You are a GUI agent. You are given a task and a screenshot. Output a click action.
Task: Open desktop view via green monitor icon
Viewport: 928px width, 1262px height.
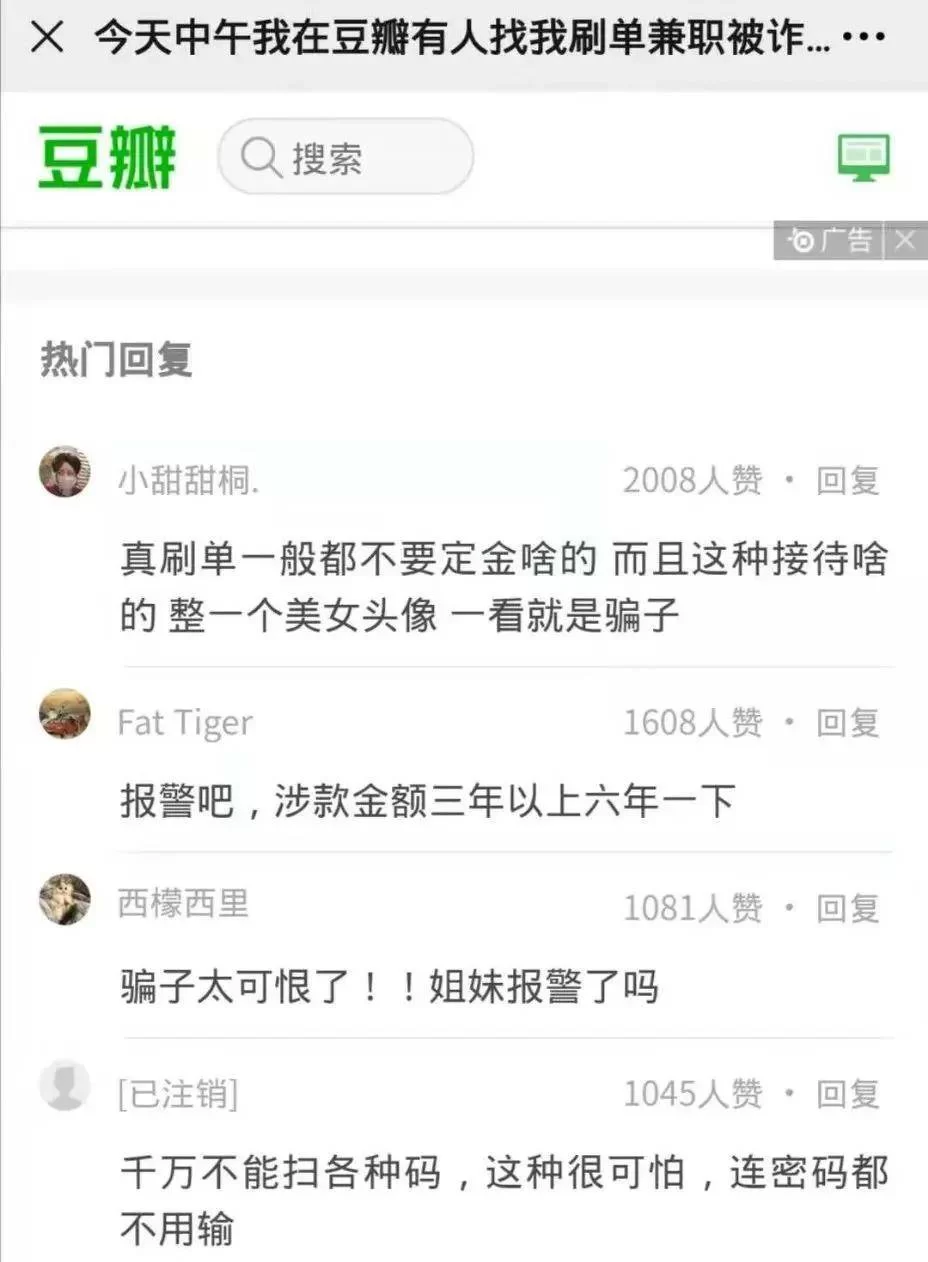[862, 156]
